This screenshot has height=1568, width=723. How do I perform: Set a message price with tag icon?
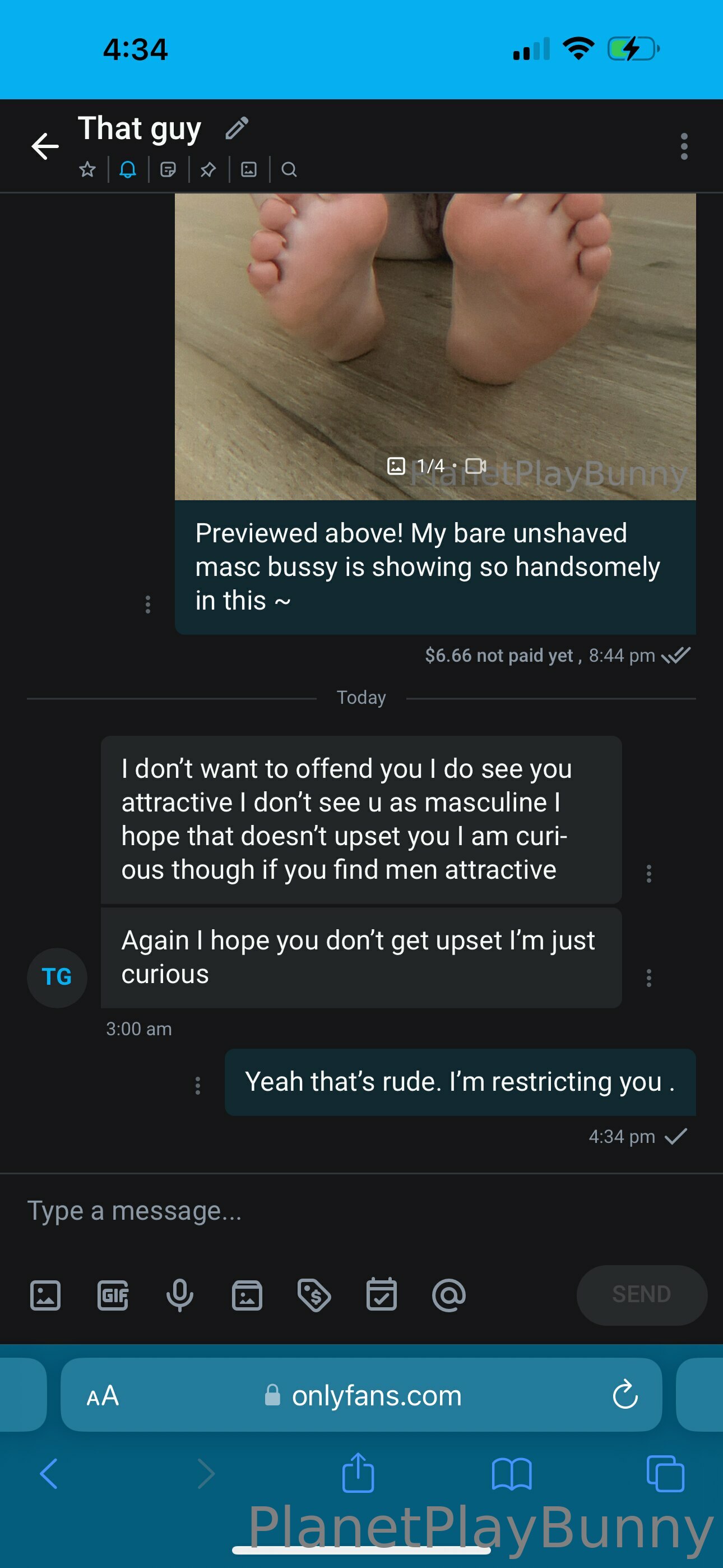click(x=314, y=1295)
